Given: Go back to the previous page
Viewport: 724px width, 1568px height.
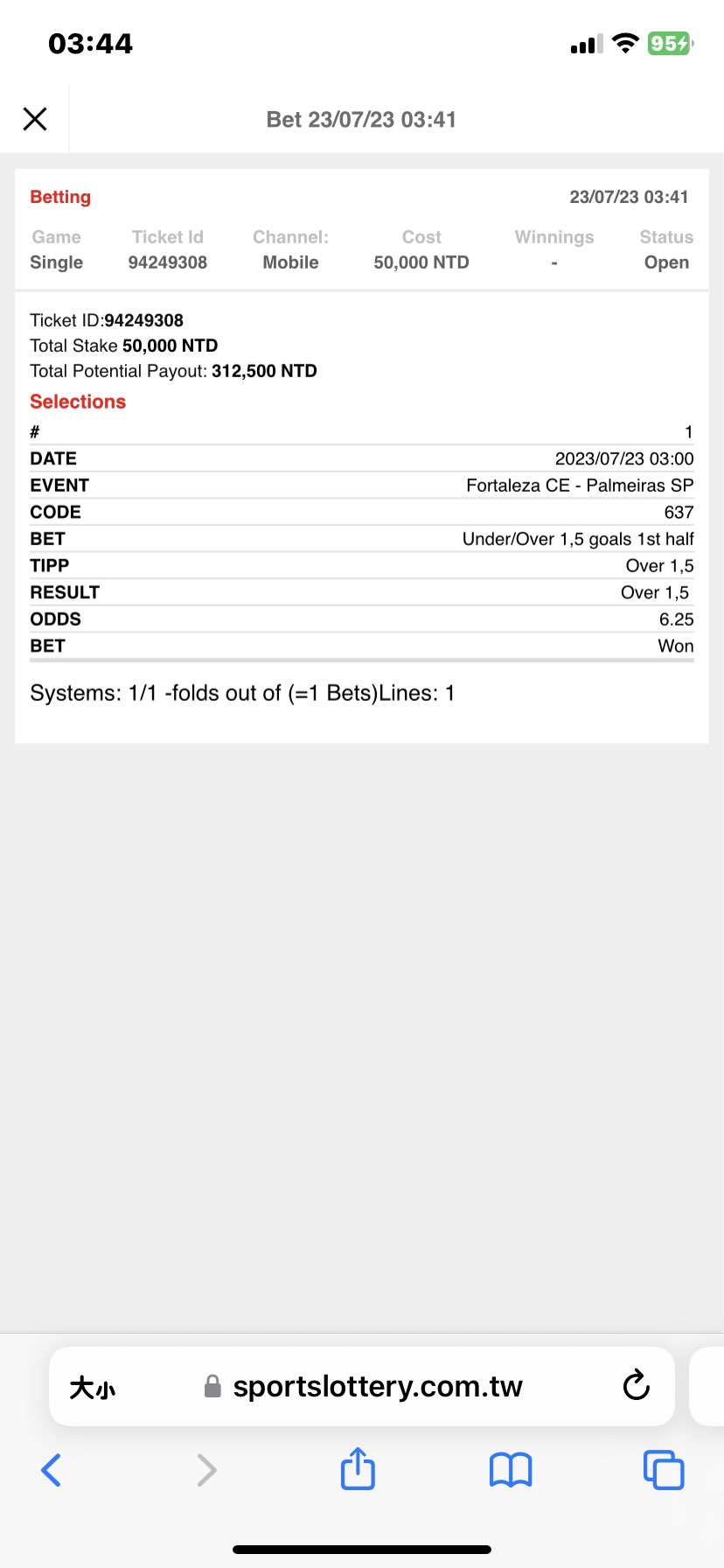Looking at the screenshot, I should pyautogui.click(x=52, y=1470).
